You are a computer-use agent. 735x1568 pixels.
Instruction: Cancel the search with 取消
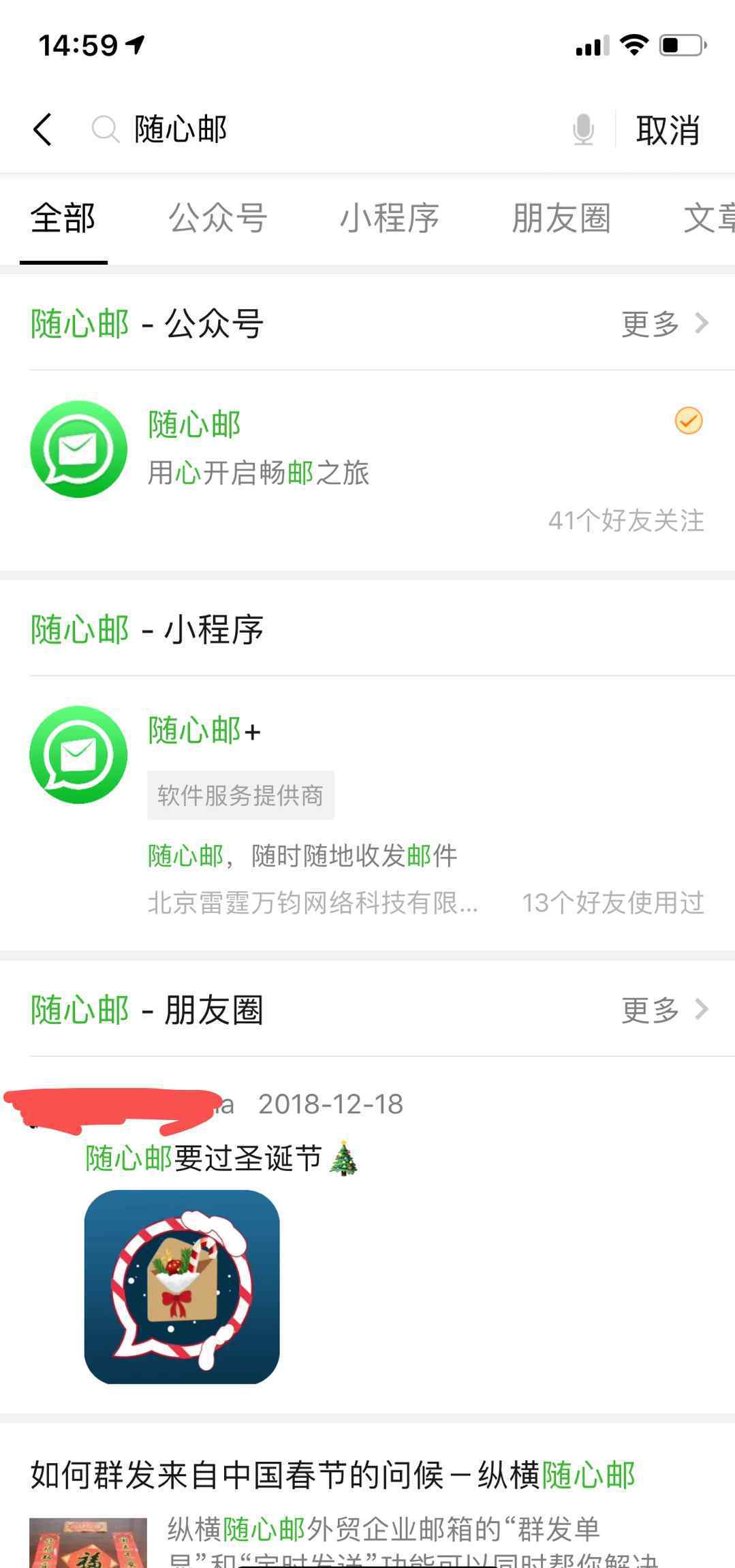(668, 129)
